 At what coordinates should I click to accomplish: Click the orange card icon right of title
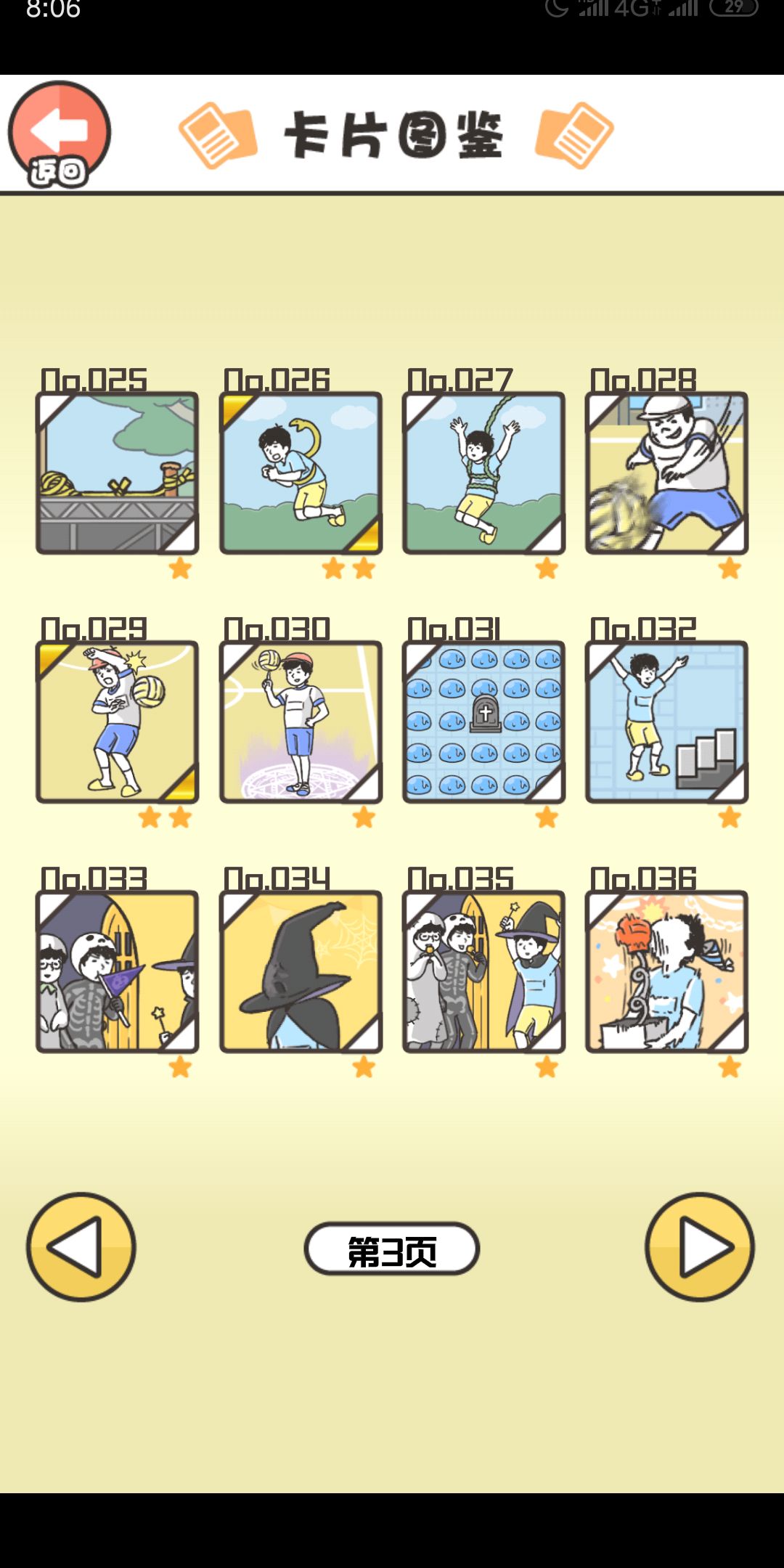pos(573,134)
